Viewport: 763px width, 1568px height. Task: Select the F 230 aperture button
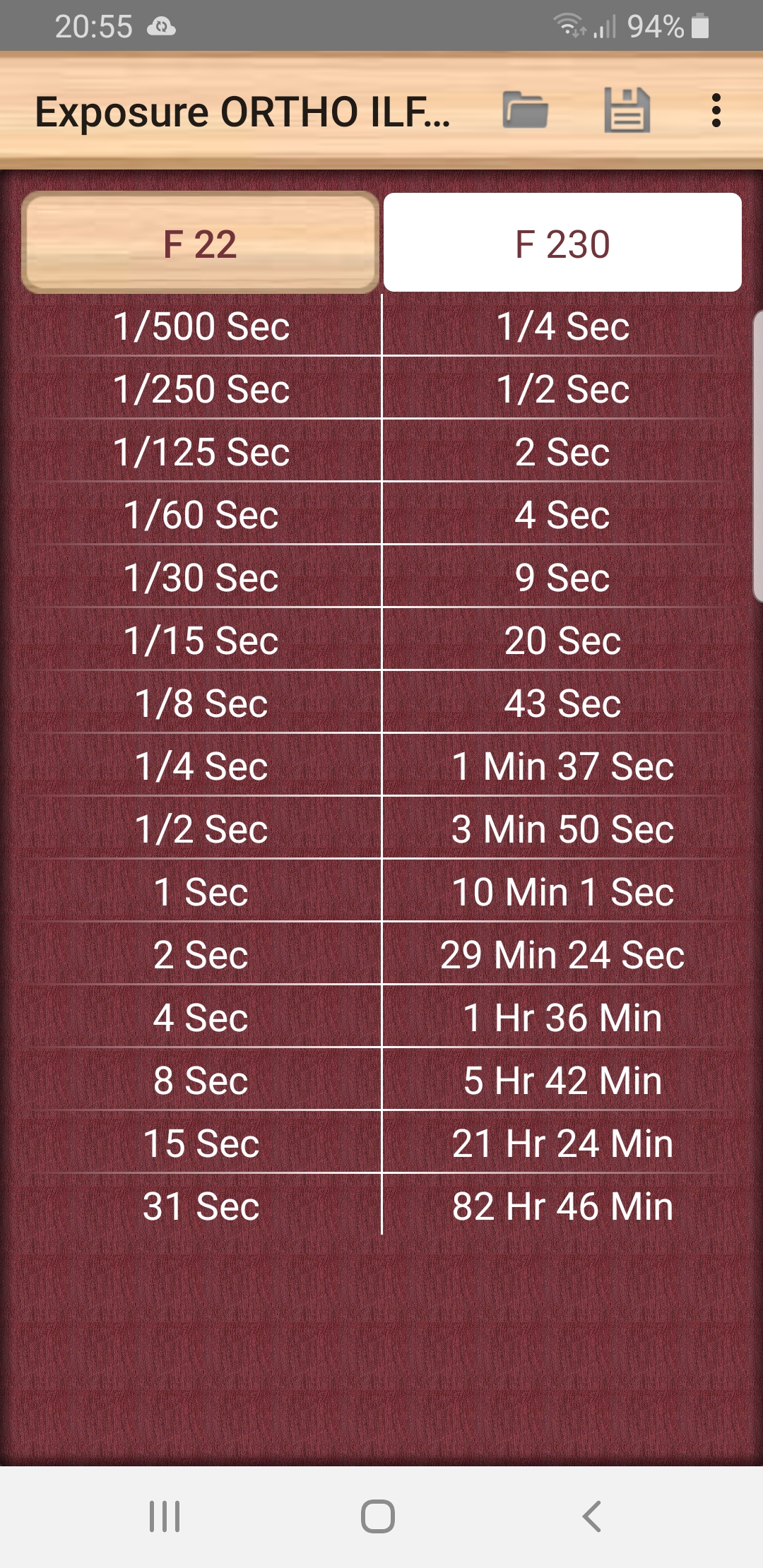562,242
